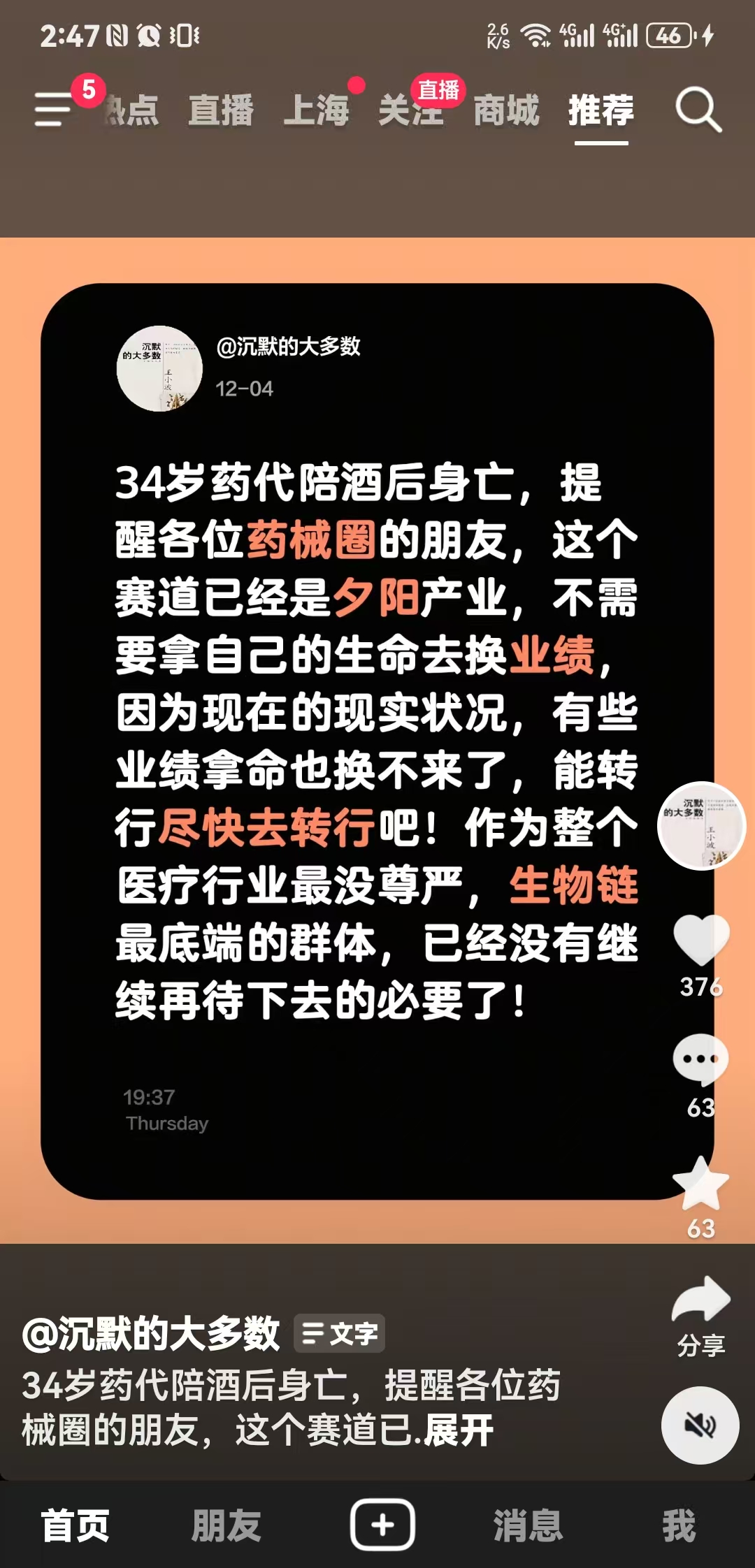Open @沉默的大多数 profile name
The height and width of the screenshot is (1568, 755).
point(151,1334)
